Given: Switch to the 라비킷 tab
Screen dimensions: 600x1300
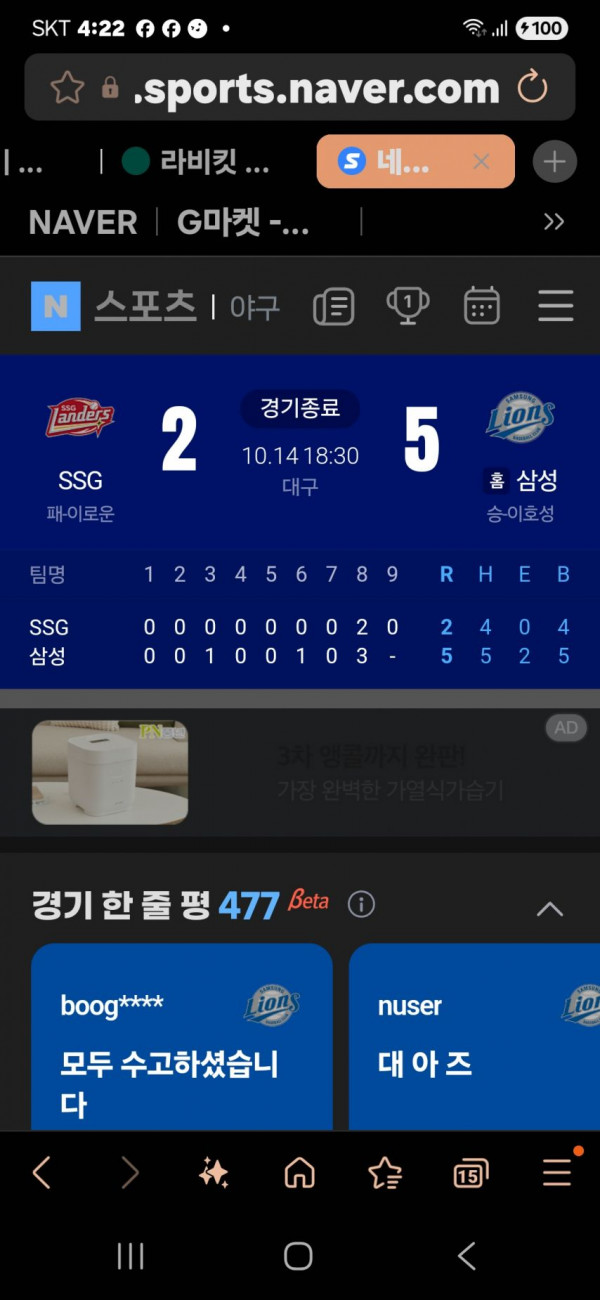Looking at the screenshot, I should 196,161.
